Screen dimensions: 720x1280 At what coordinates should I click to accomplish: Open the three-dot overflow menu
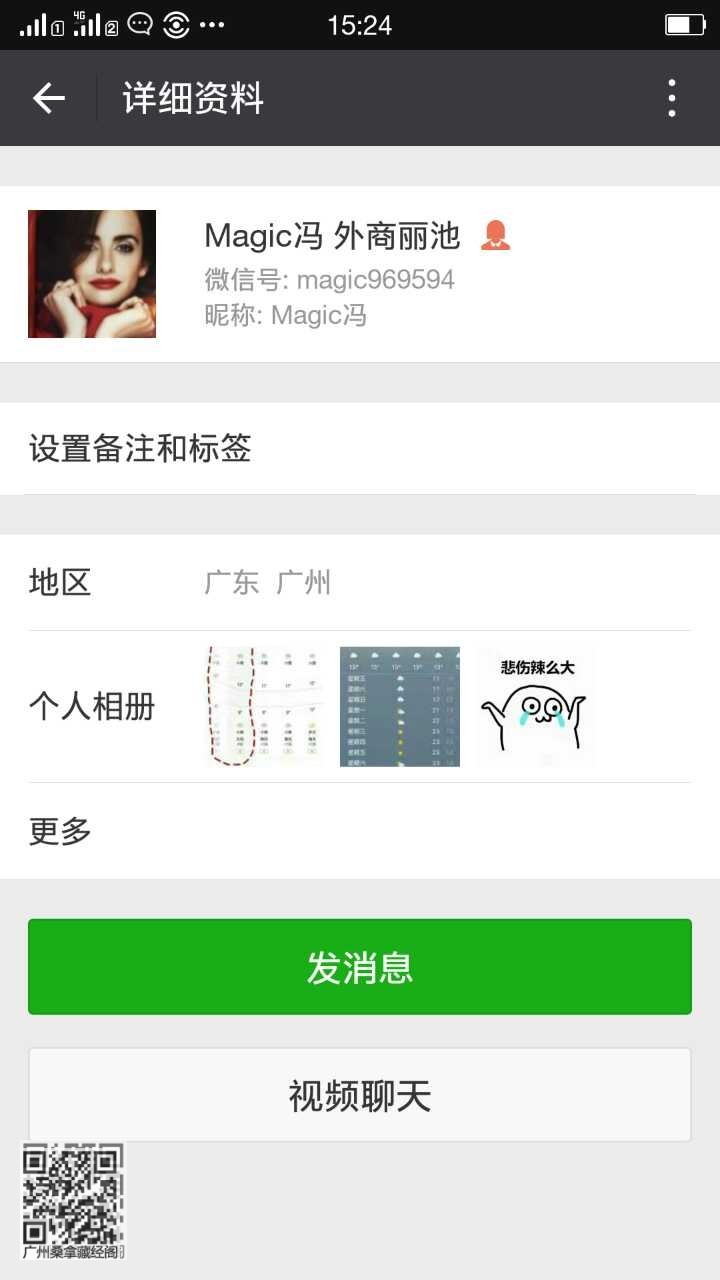[672, 98]
